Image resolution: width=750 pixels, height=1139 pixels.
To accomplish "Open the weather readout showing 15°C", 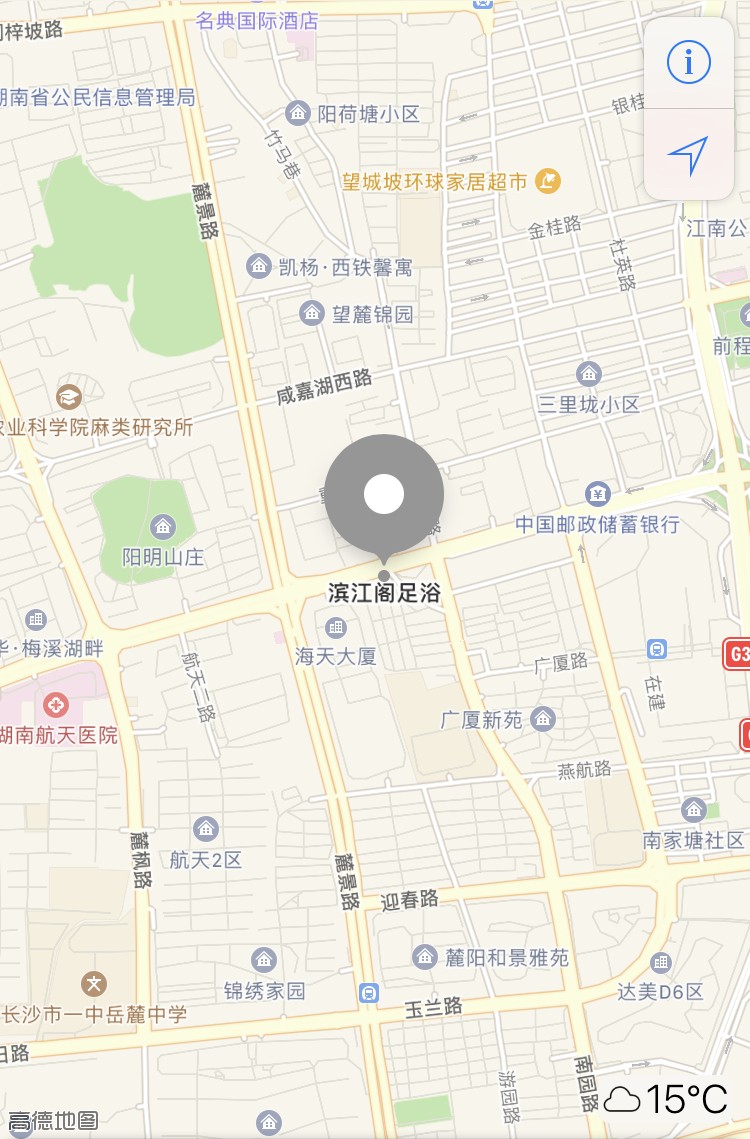I will pyautogui.click(x=665, y=1098).
